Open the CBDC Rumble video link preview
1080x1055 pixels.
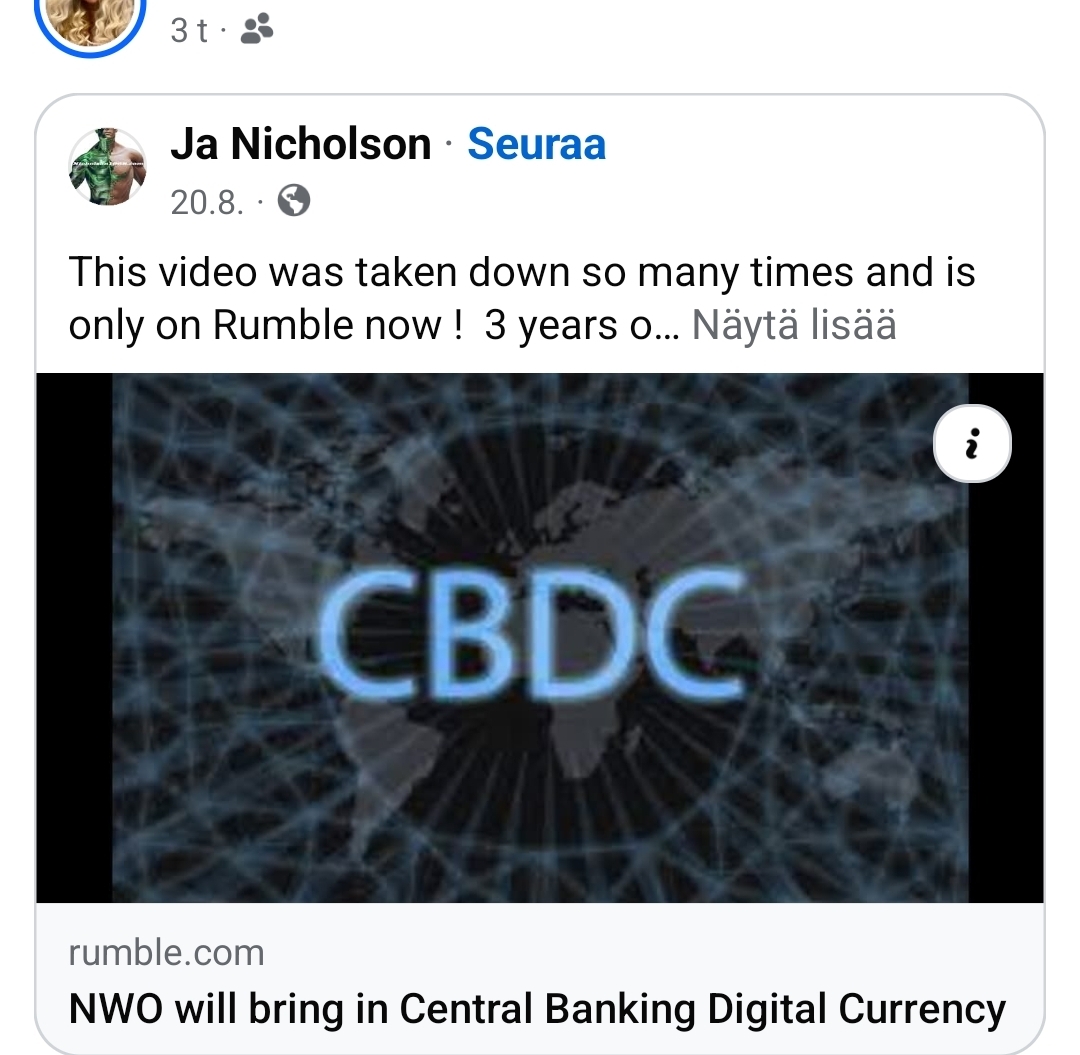(x=540, y=637)
